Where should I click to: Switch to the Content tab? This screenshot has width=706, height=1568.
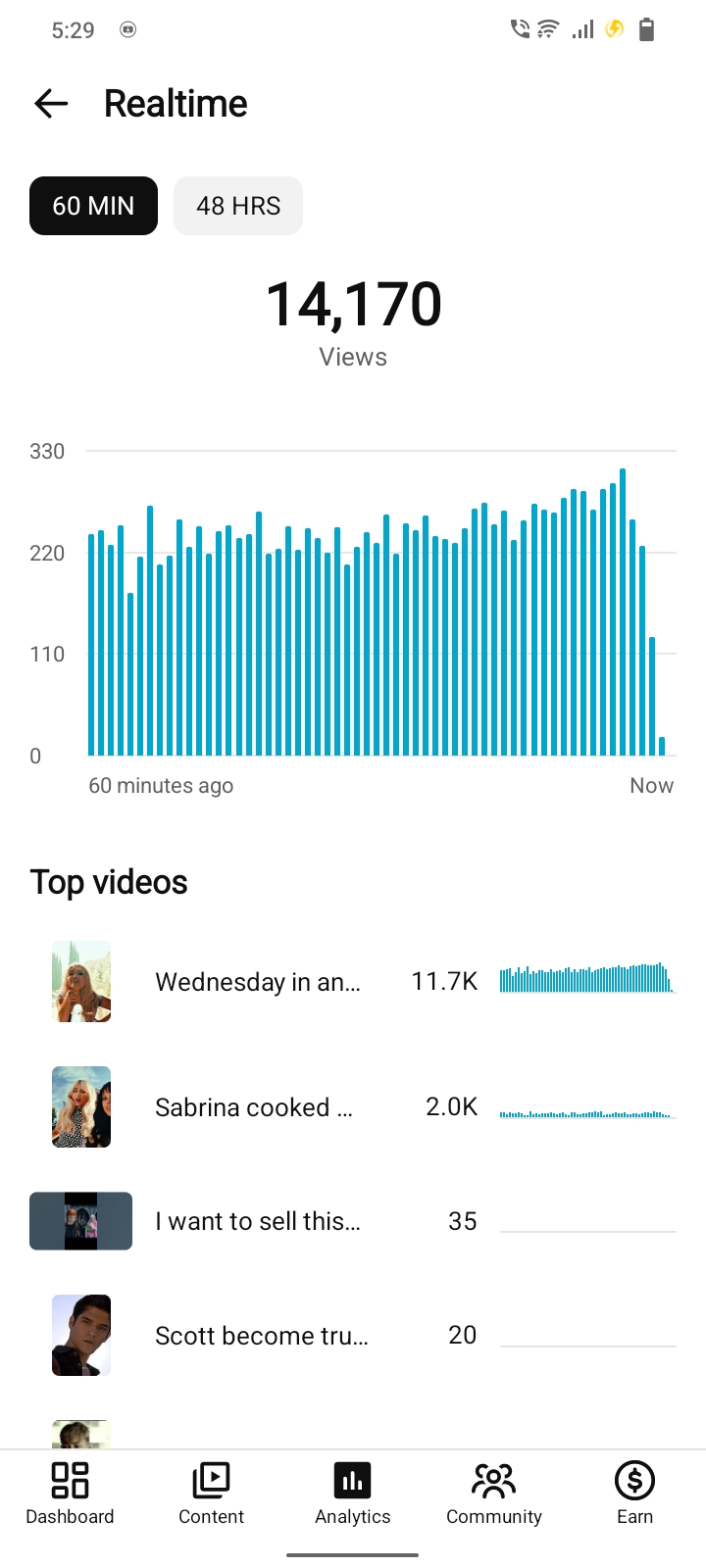click(211, 1494)
